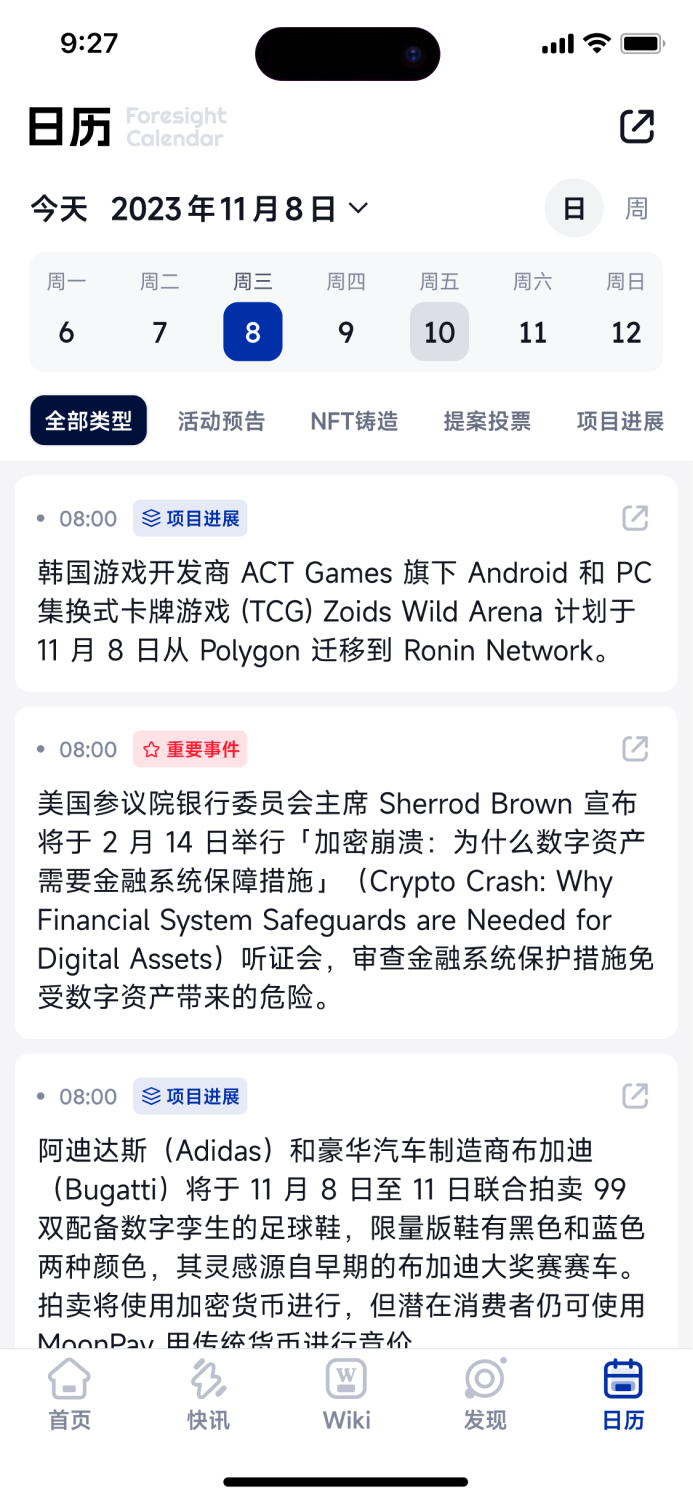Screen dimensions: 693x1500
Task: Tap the share icon beside the 日历 title
Action: pyautogui.click(x=637, y=127)
